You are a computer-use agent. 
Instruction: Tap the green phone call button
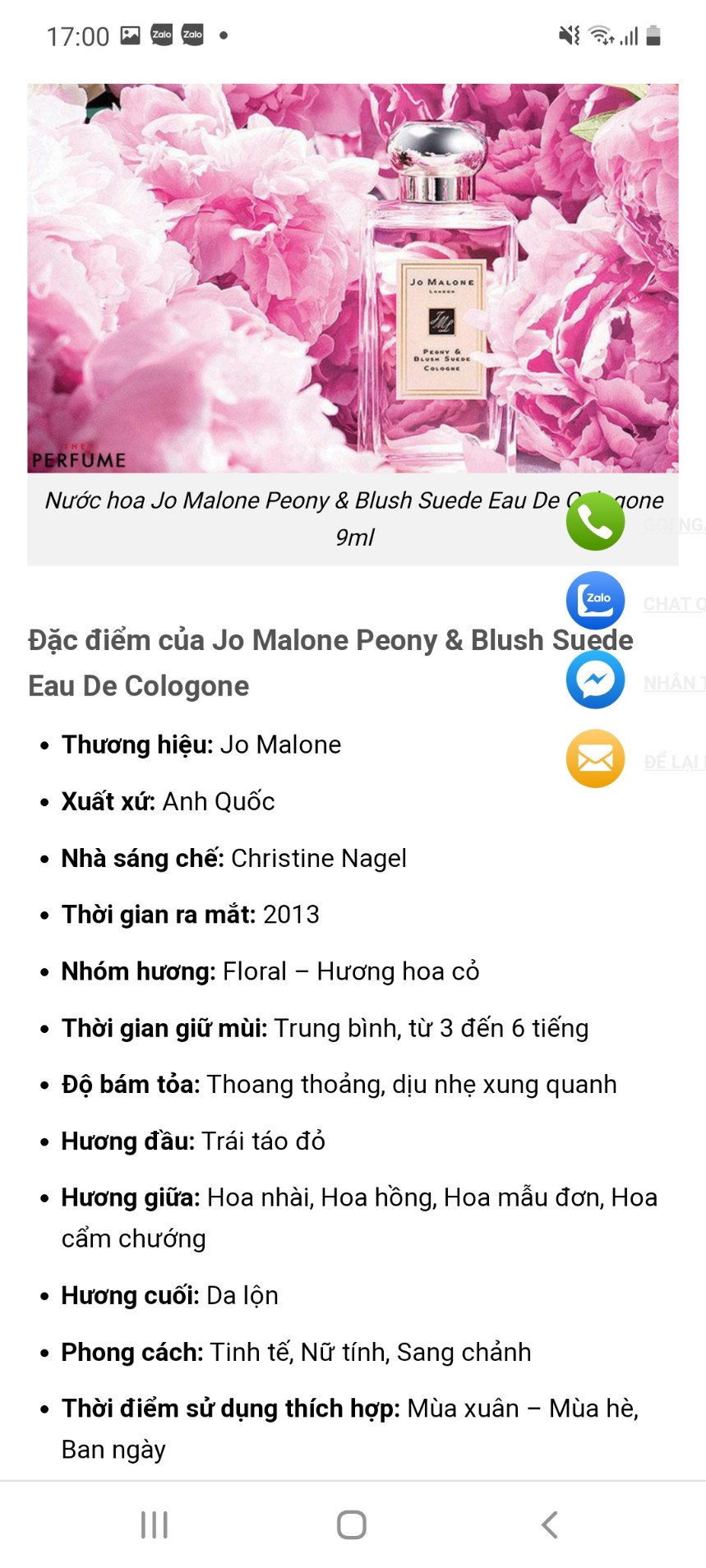click(x=595, y=521)
